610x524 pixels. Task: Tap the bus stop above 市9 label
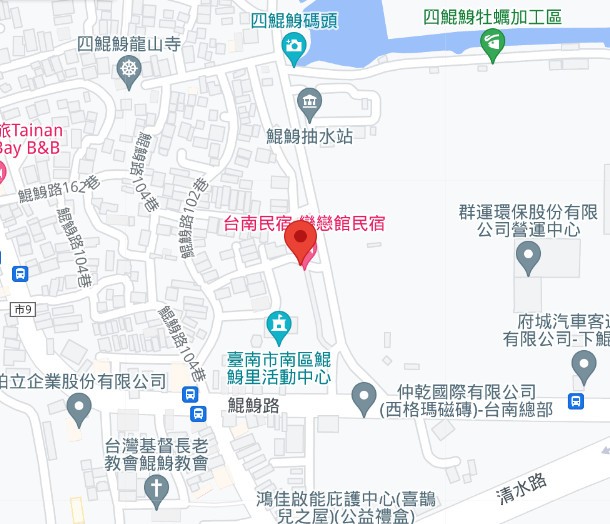click(21, 273)
